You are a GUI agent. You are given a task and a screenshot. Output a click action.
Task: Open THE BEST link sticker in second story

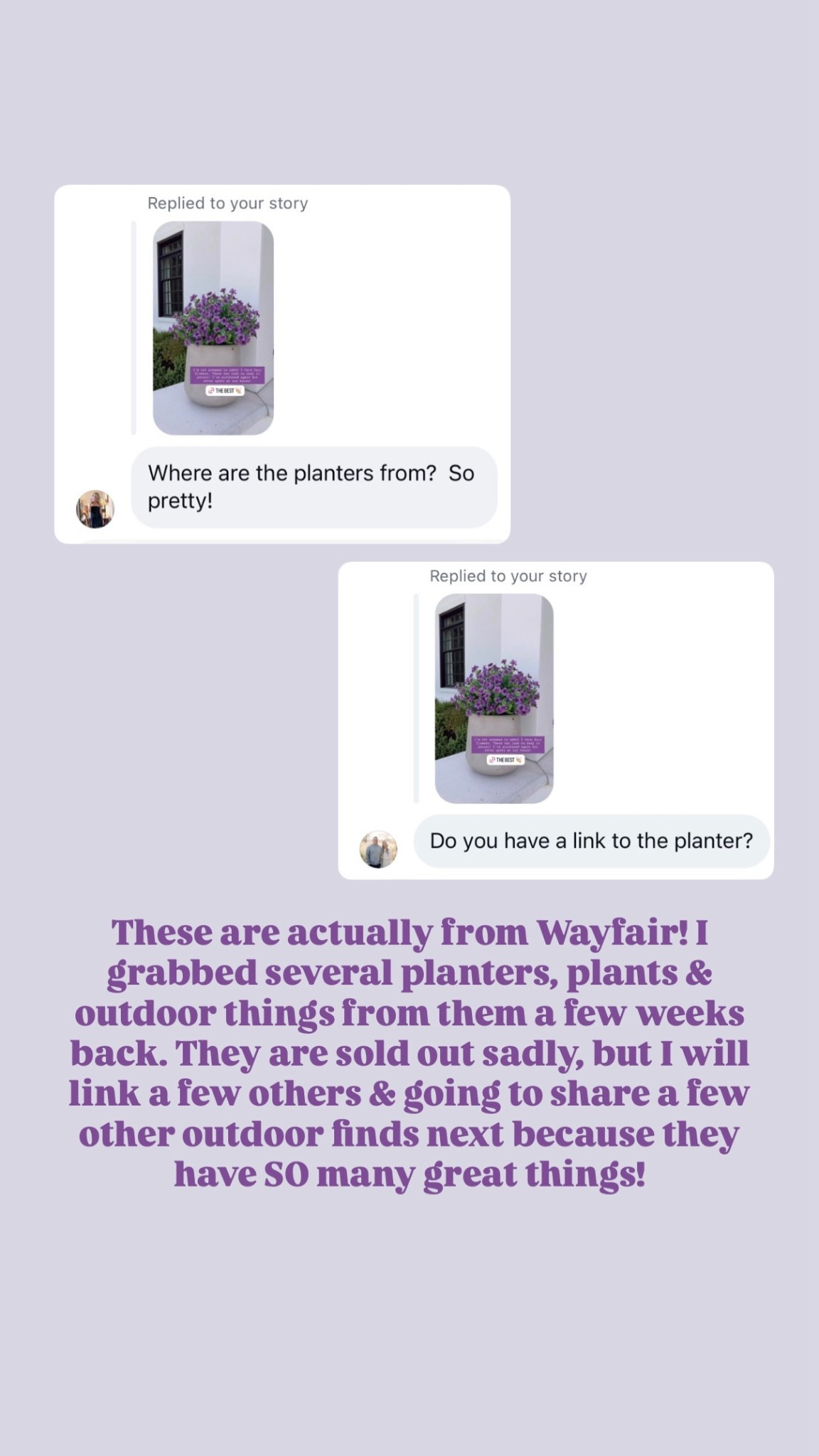(x=505, y=760)
